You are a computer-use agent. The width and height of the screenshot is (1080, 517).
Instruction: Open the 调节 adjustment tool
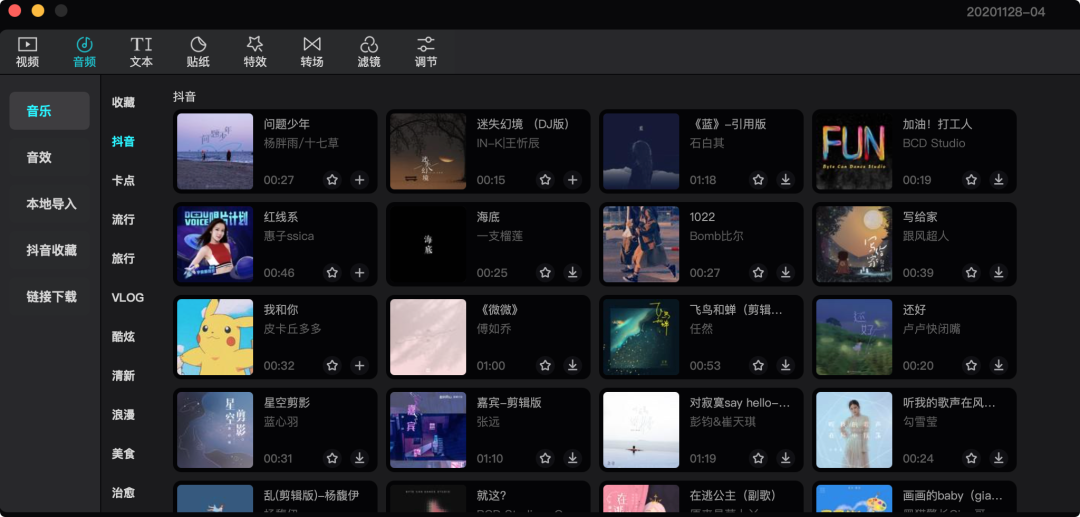(x=426, y=52)
